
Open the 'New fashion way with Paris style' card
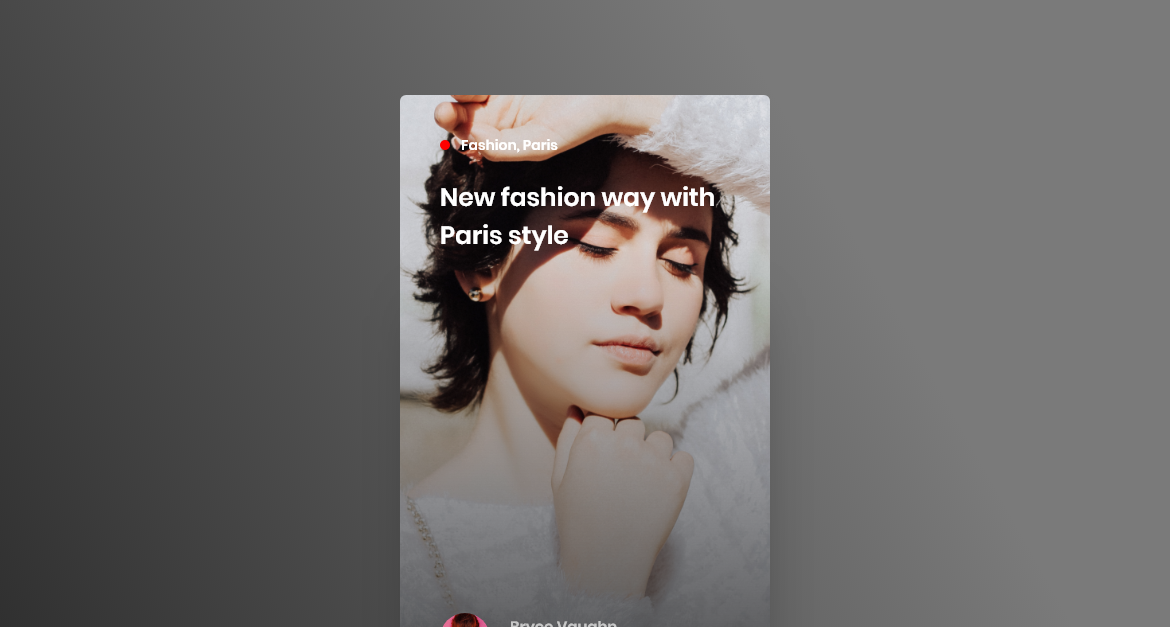click(x=577, y=216)
